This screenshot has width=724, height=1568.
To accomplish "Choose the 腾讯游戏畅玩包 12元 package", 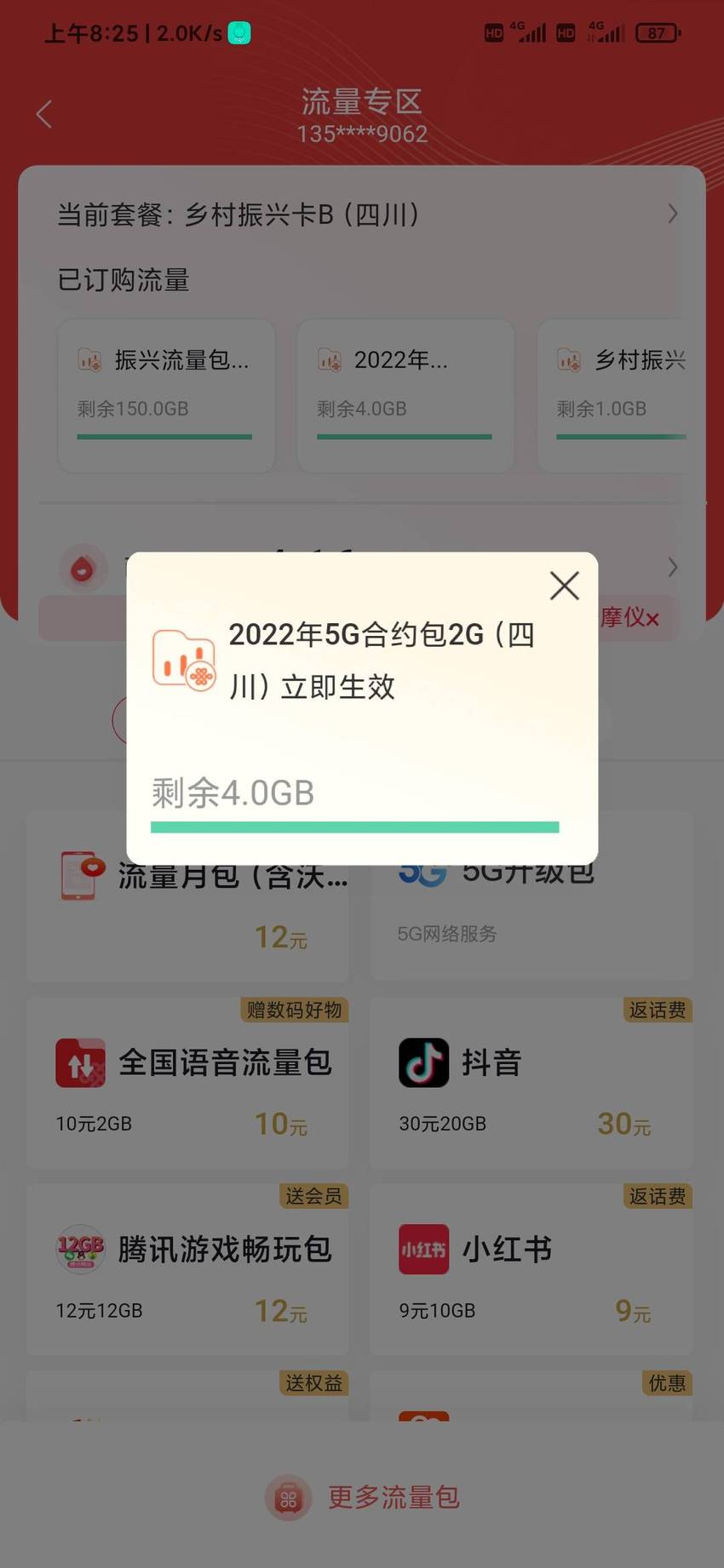I will (187, 1270).
